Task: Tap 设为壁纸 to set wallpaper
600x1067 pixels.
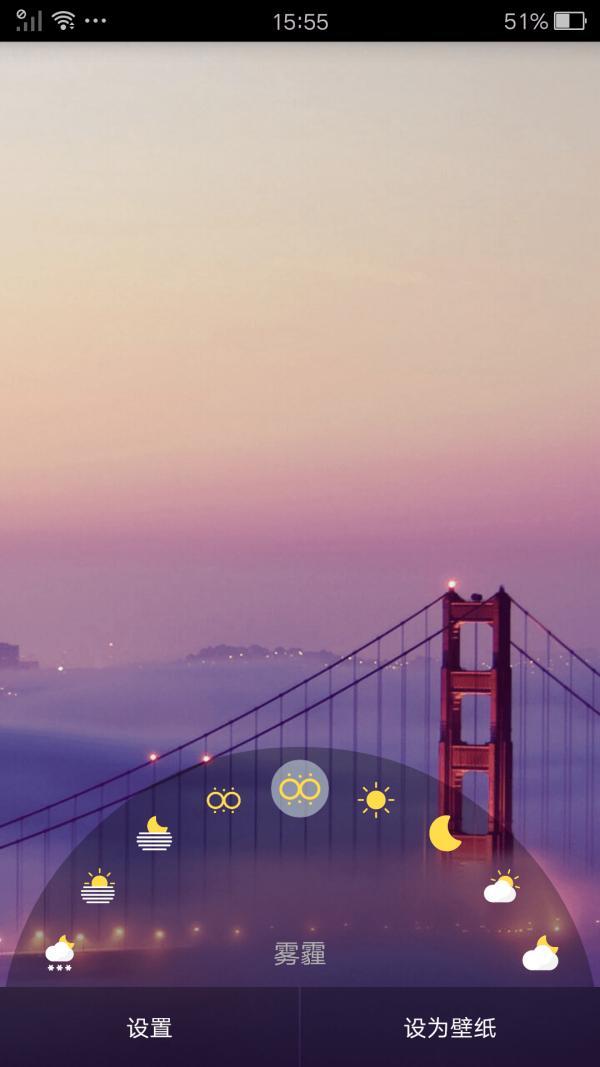Action: pos(450,1027)
